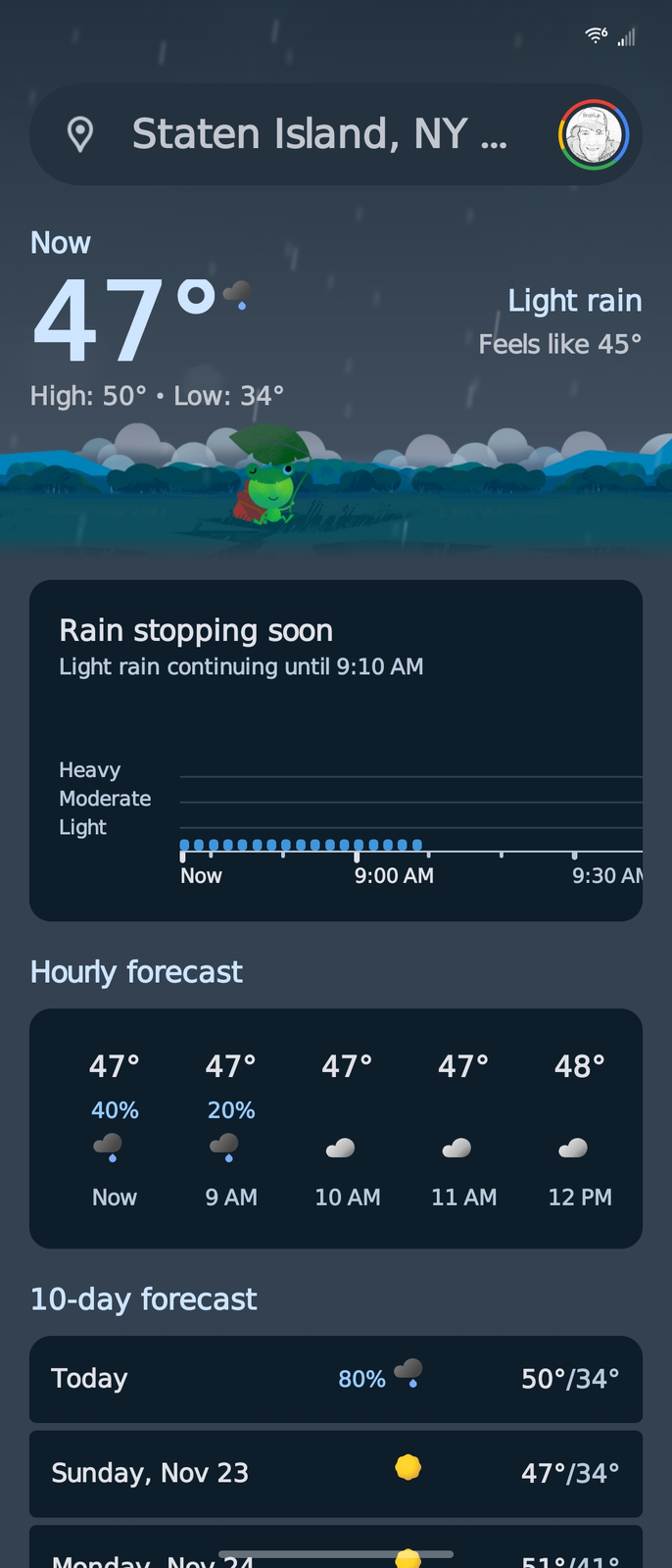The height and width of the screenshot is (1568, 672).
Task: Select the 12 PM hourly forecast
Action: point(580,1128)
